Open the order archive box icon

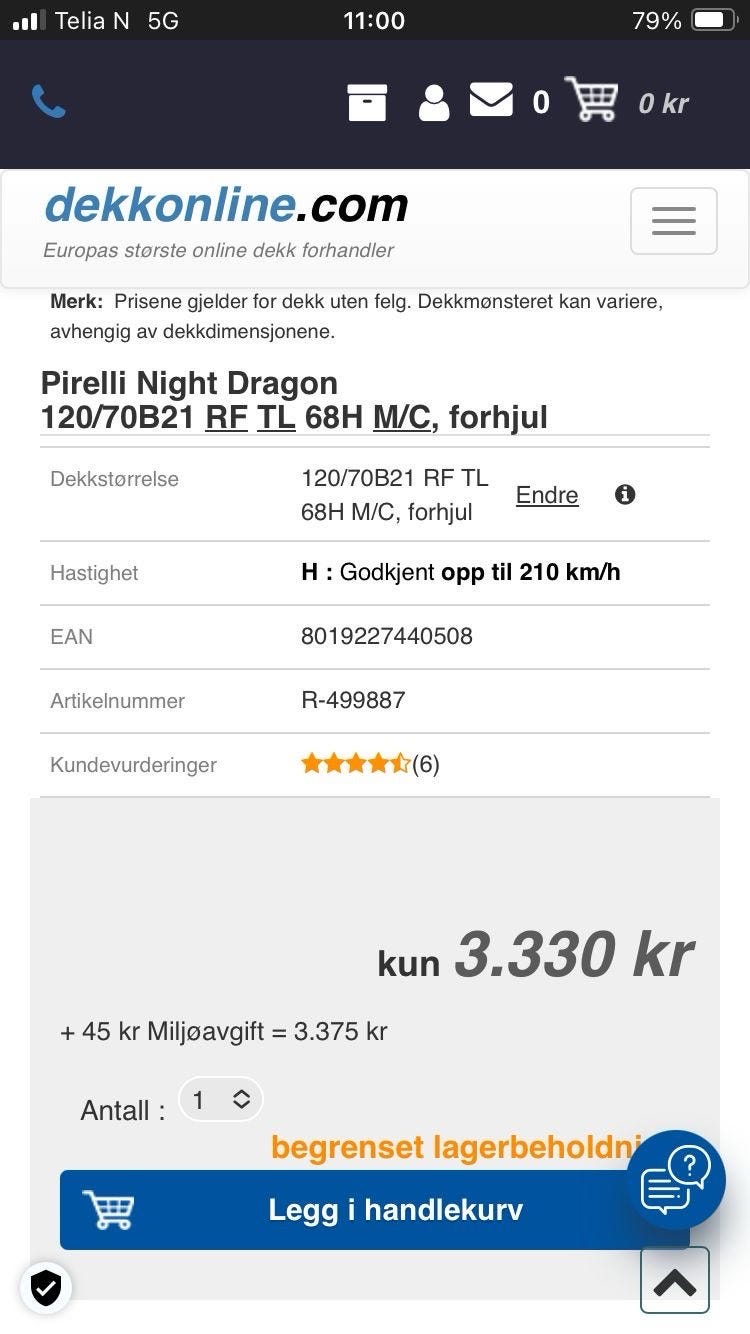pyautogui.click(x=367, y=103)
